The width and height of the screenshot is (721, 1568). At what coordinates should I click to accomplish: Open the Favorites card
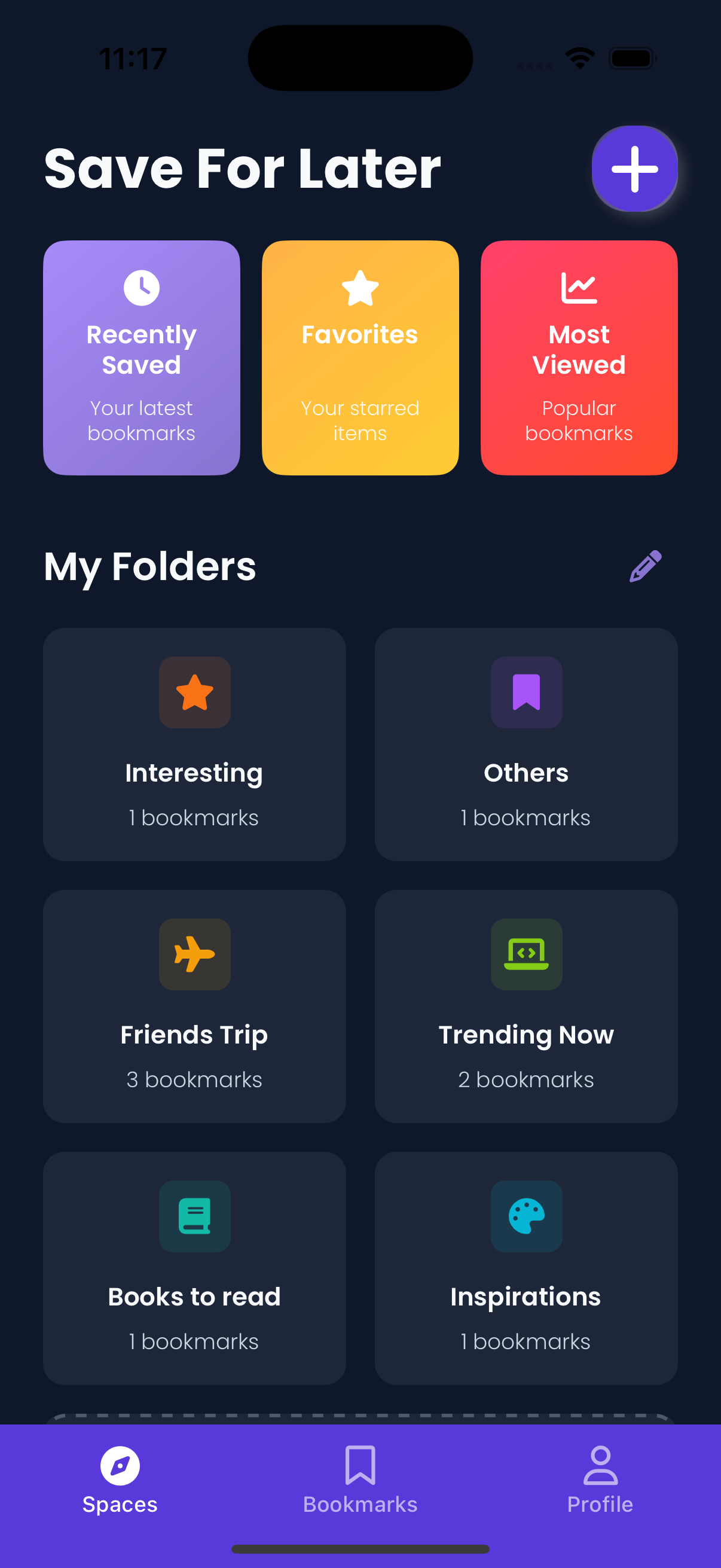[x=359, y=357]
